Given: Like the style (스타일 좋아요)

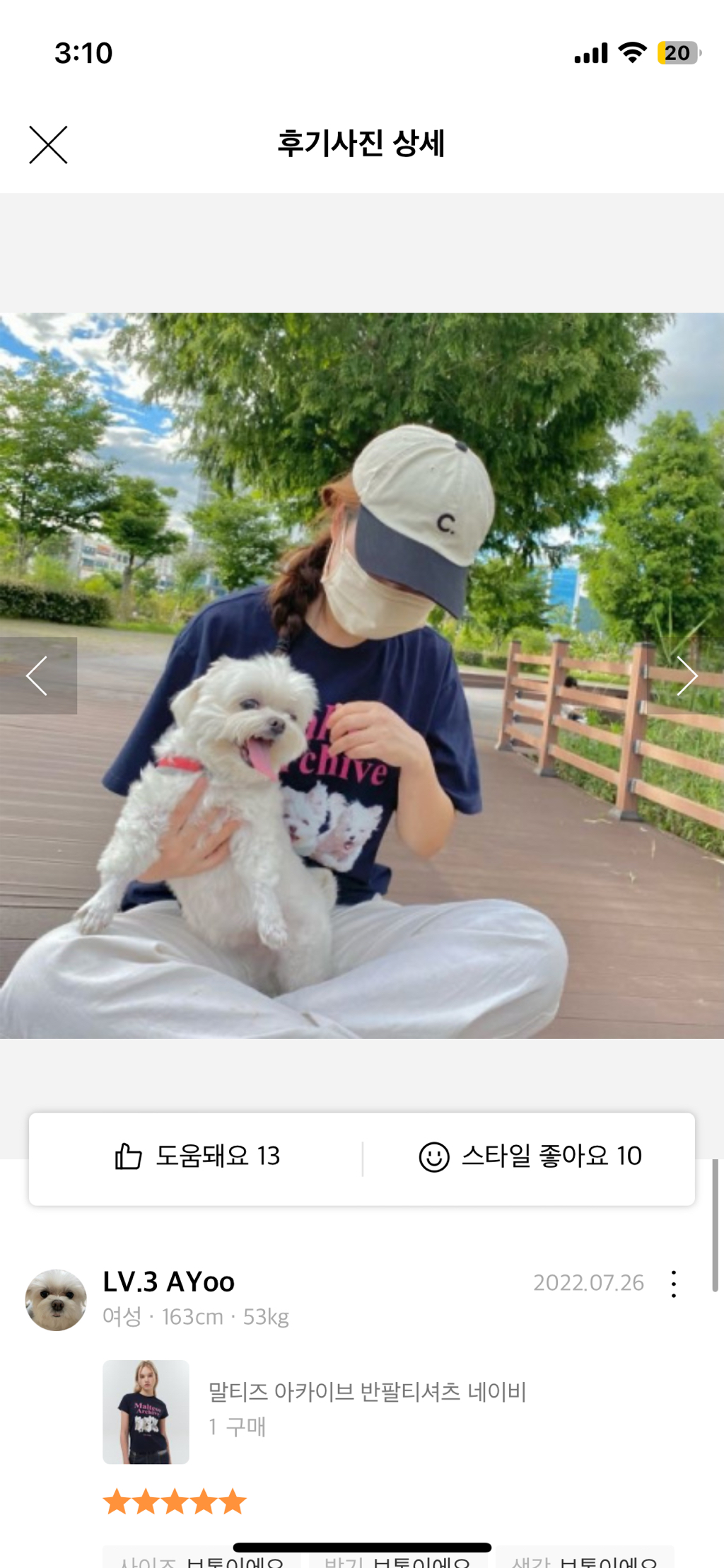Looking at the screenshot, I should click(530, 1156).
